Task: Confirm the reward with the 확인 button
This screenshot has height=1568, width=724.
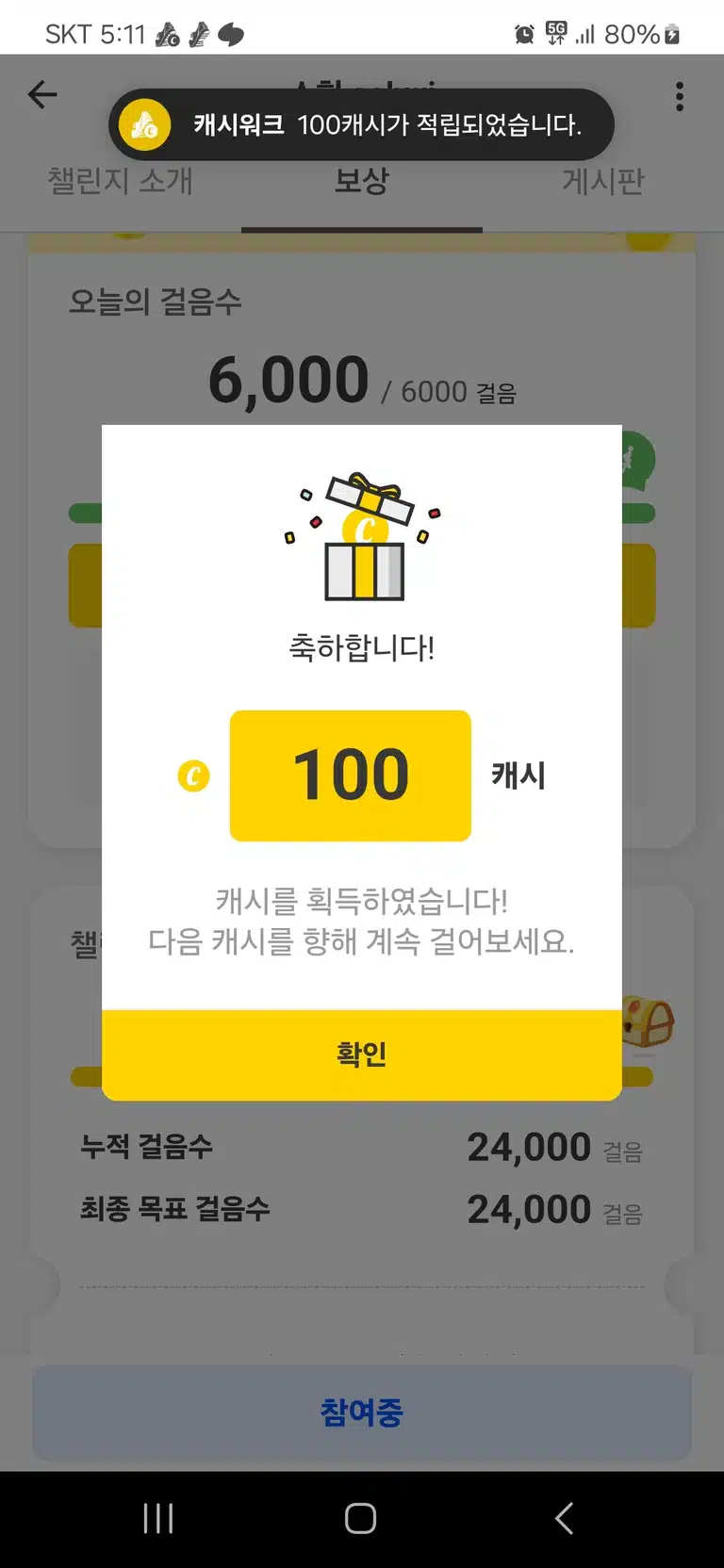Action: (x=362, y=1054)
